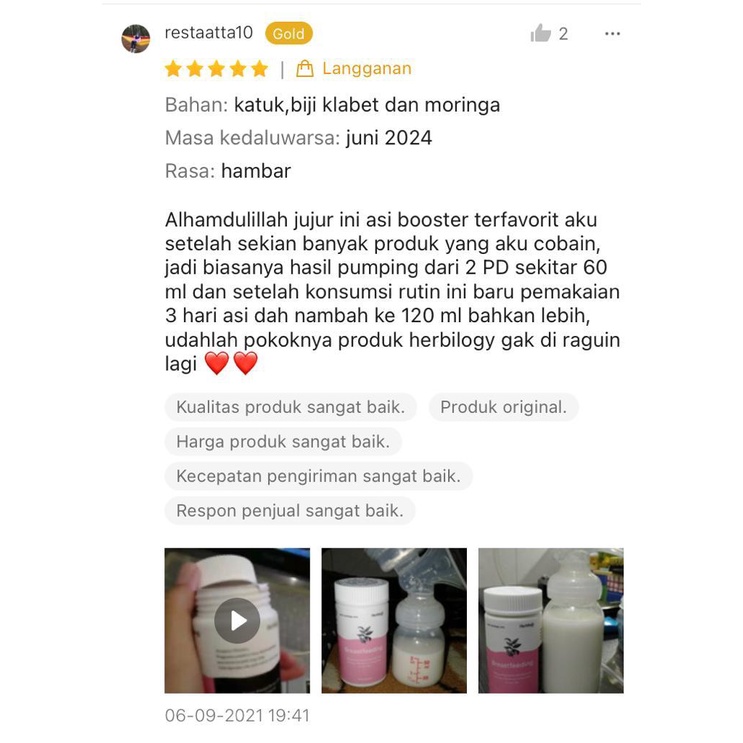This screenshot has height=743, width=743.
Task: Like restaatta10's review with thumbs up
Action: pos(541,34)
